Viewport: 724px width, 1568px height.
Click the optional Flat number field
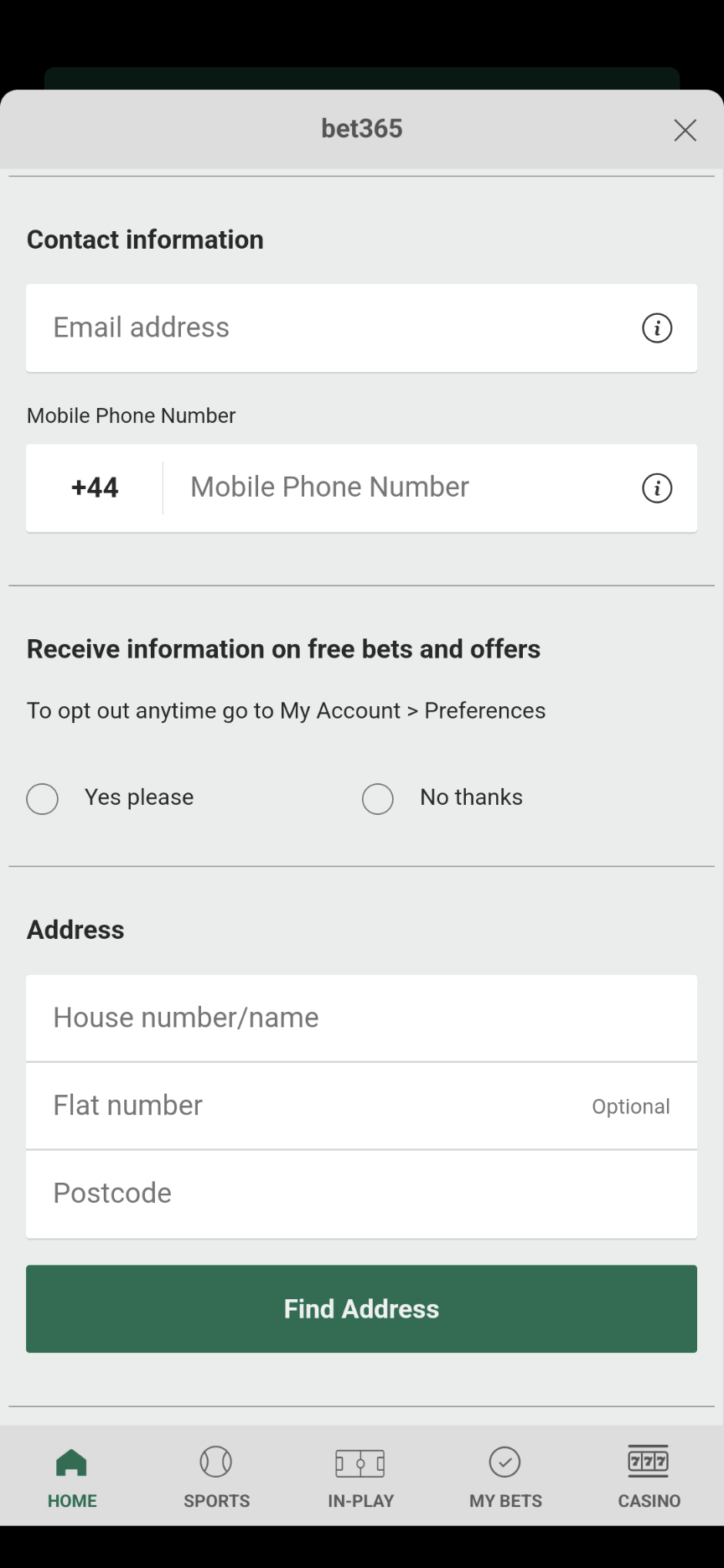[x=361, y=1106]
